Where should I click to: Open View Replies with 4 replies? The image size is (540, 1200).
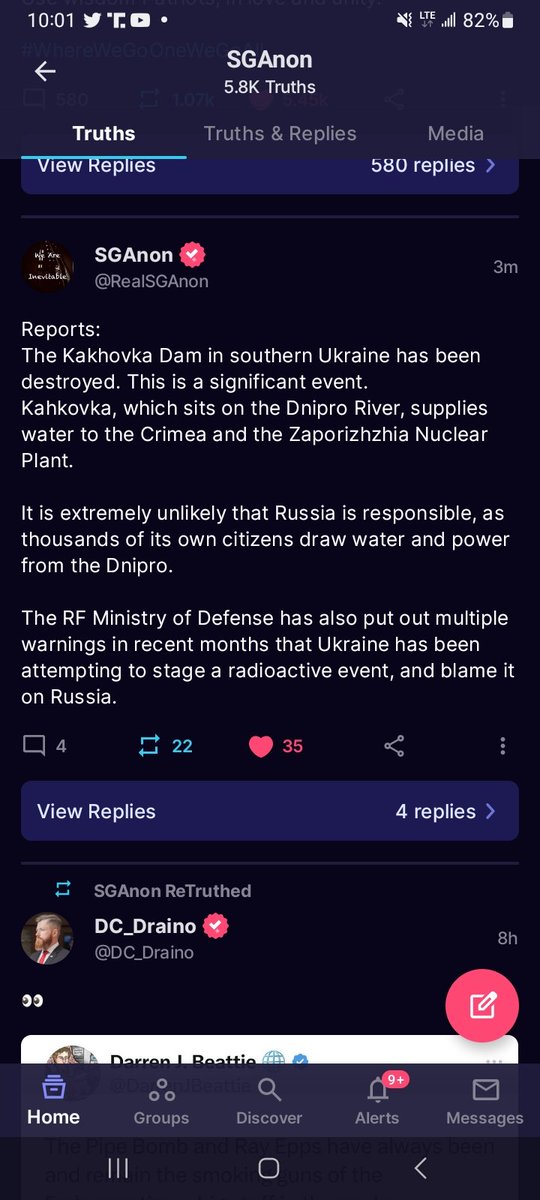pos(270,811)
